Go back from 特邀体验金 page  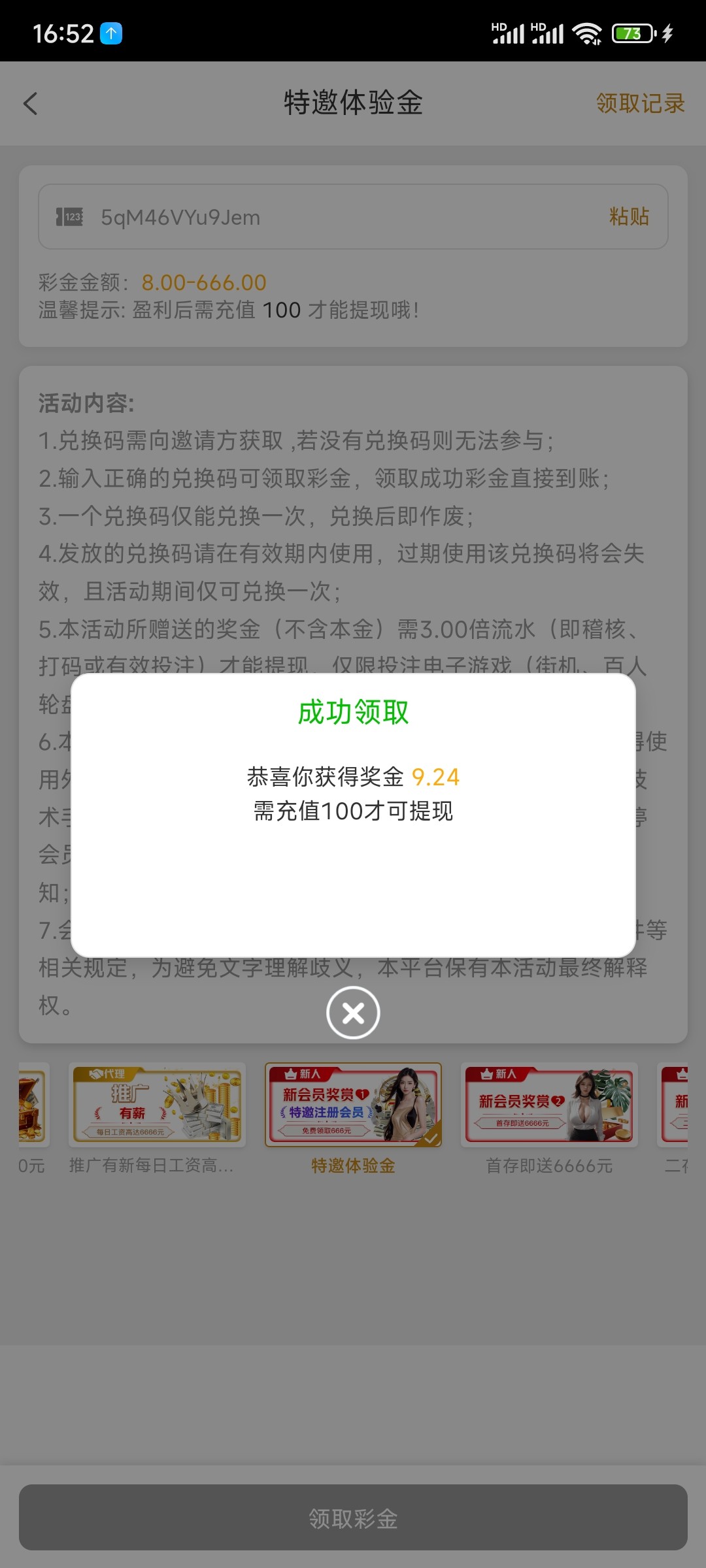pyautogui.click(x=31, y=103)
